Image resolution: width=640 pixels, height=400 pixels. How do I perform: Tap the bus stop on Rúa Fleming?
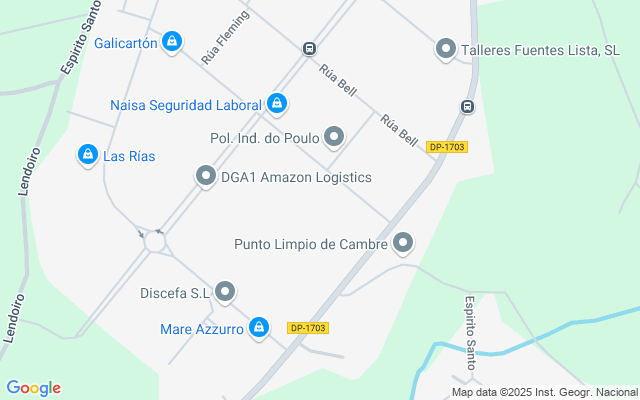click(x=310, y=48)
